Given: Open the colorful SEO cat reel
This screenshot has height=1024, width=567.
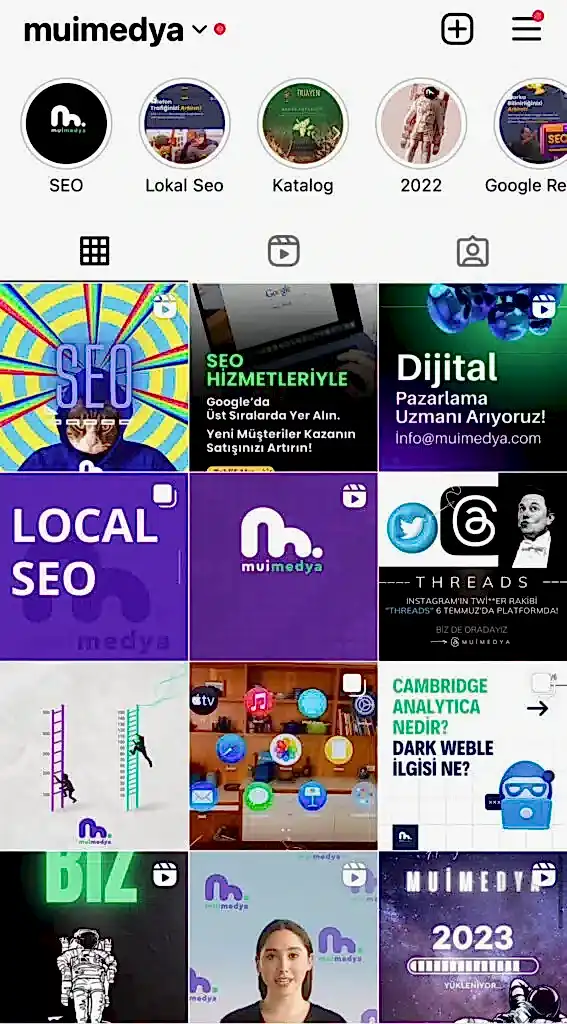Looking at the screenshot, I should point(94,377).
